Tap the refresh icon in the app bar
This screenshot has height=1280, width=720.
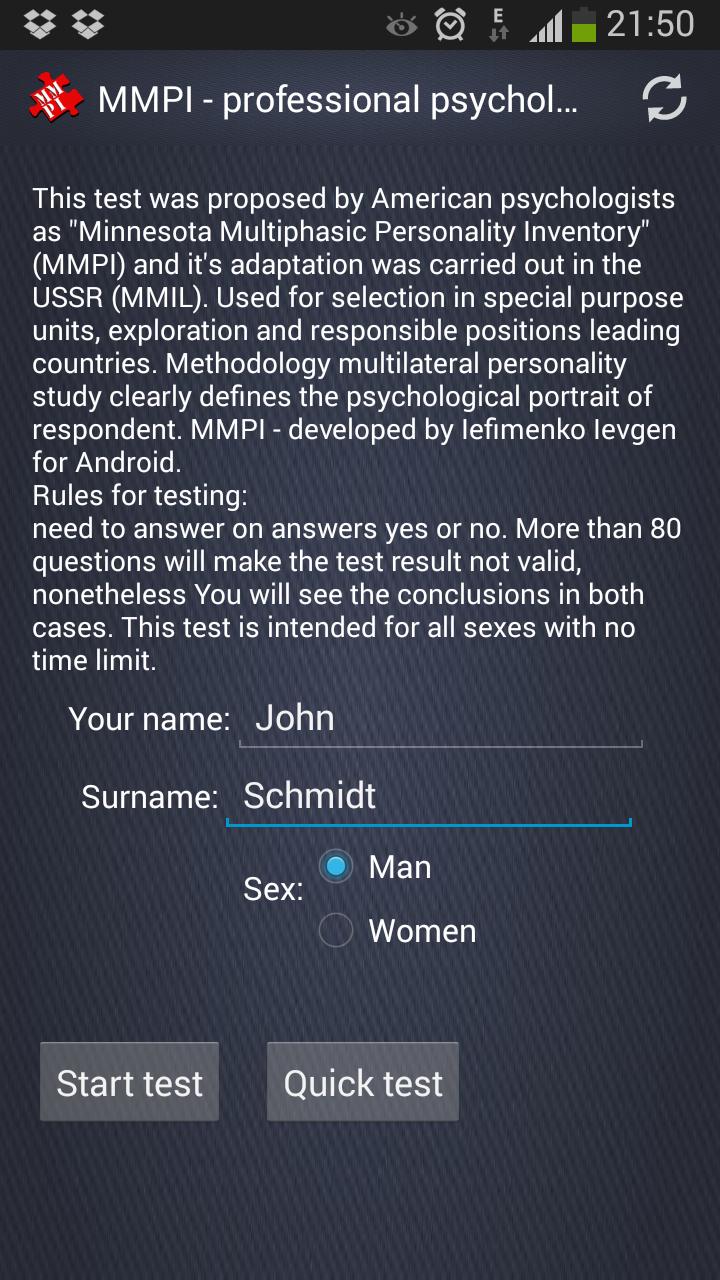tap(664, 99)
